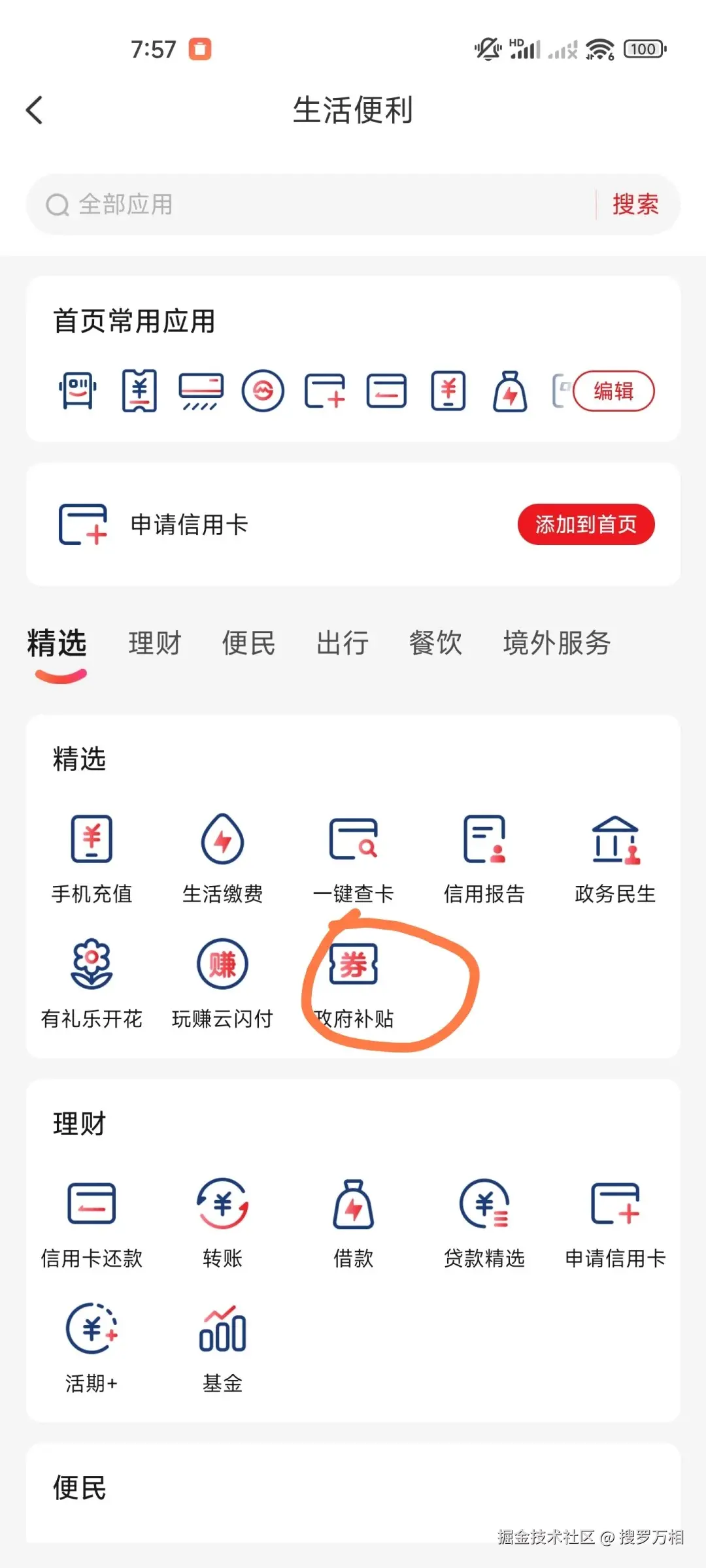This screenshot has width=706, height=1568.
Task: Open the 餐饮 tab
Action: click(x=435, y=643)
